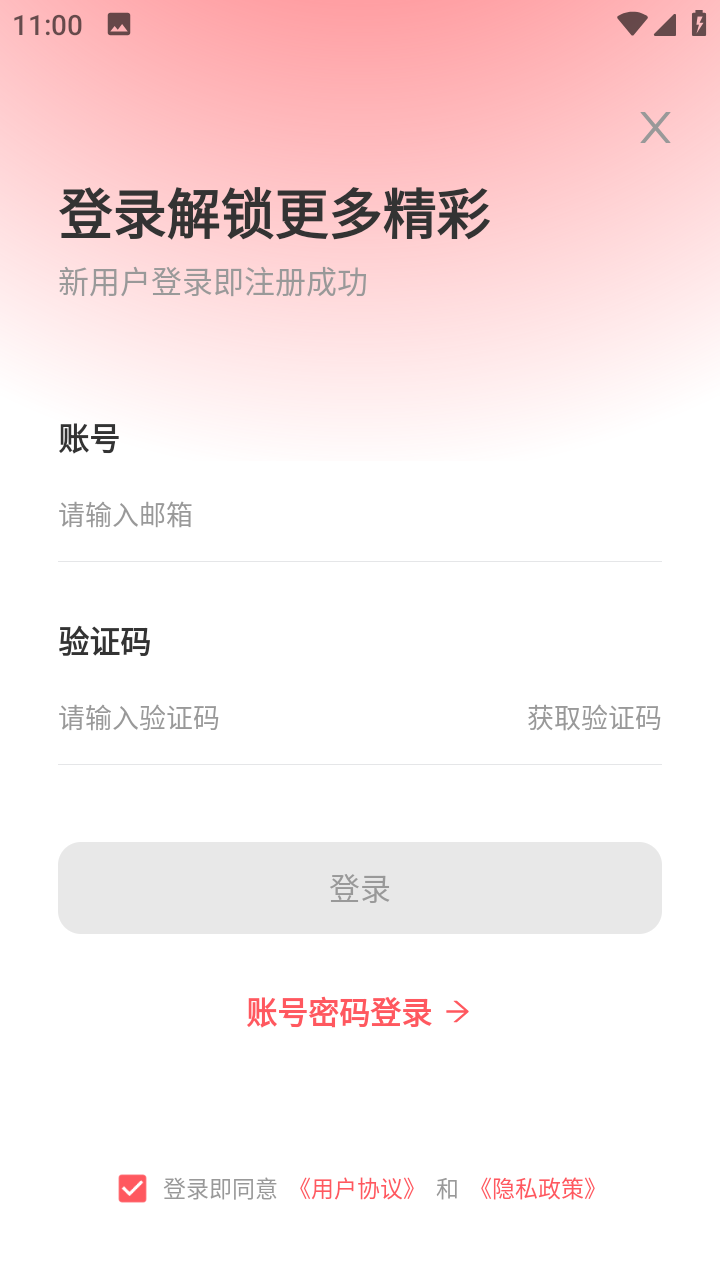Tap the clock showing 11:00
Viewport: 720px width, 1280px height.
(x=48, y=24)
